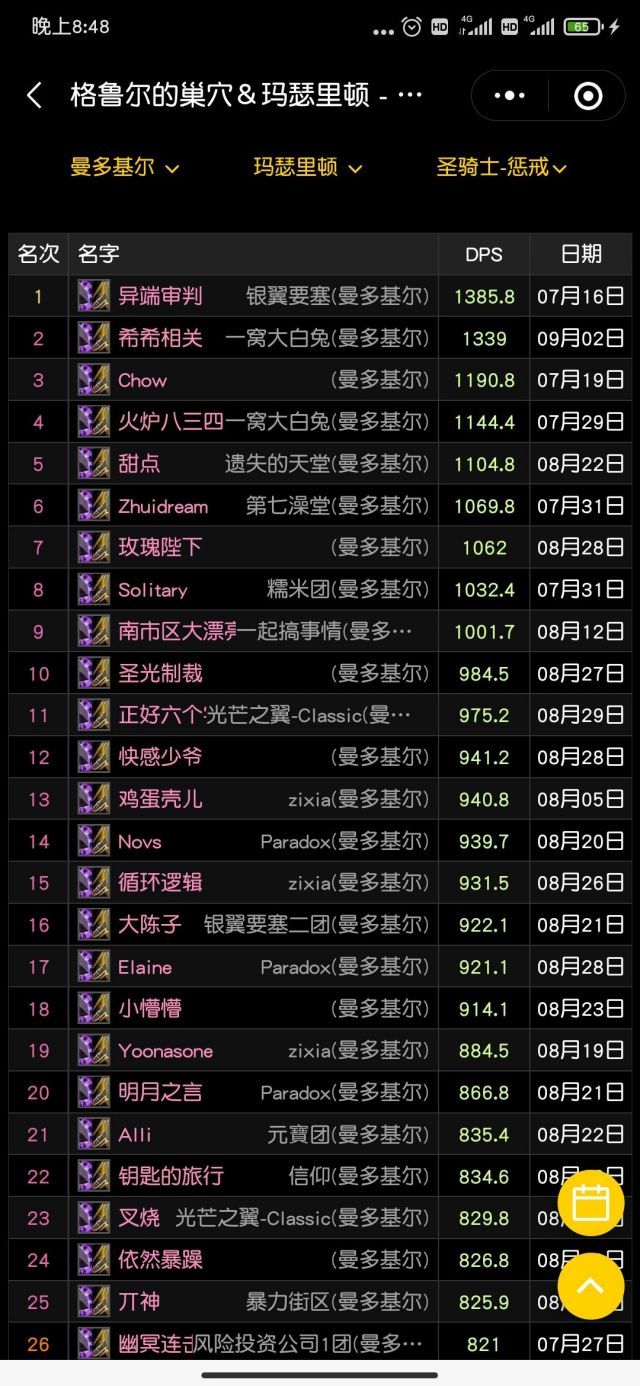
Task: Open rank 10 player 圣光制裁
Action: click(x=320, y=674)
